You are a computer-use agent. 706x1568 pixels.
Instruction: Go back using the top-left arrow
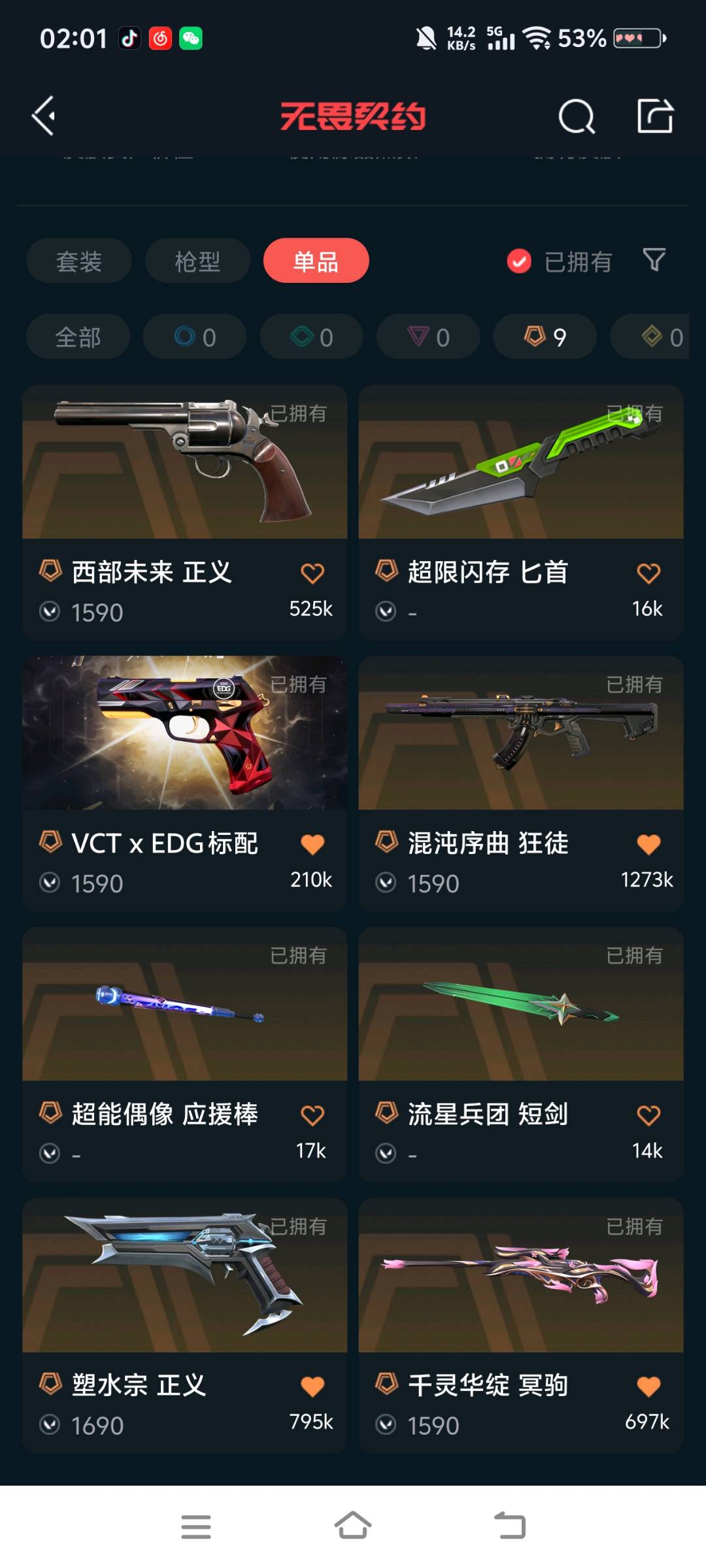(44, 116)
